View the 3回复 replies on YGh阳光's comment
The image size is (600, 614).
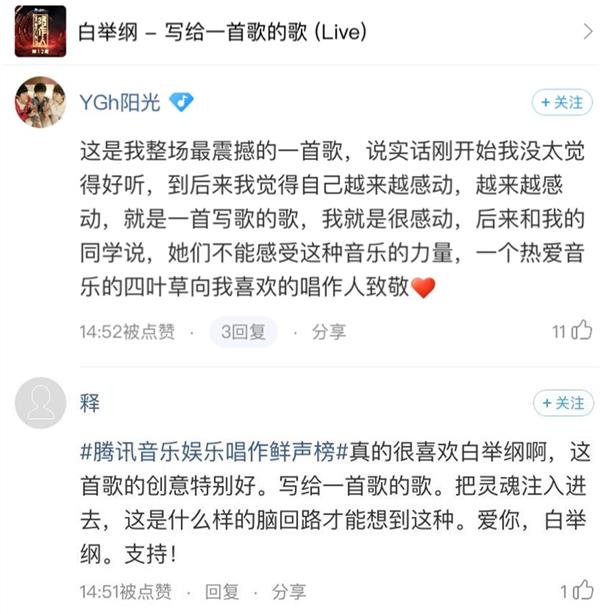click(243, 331)
